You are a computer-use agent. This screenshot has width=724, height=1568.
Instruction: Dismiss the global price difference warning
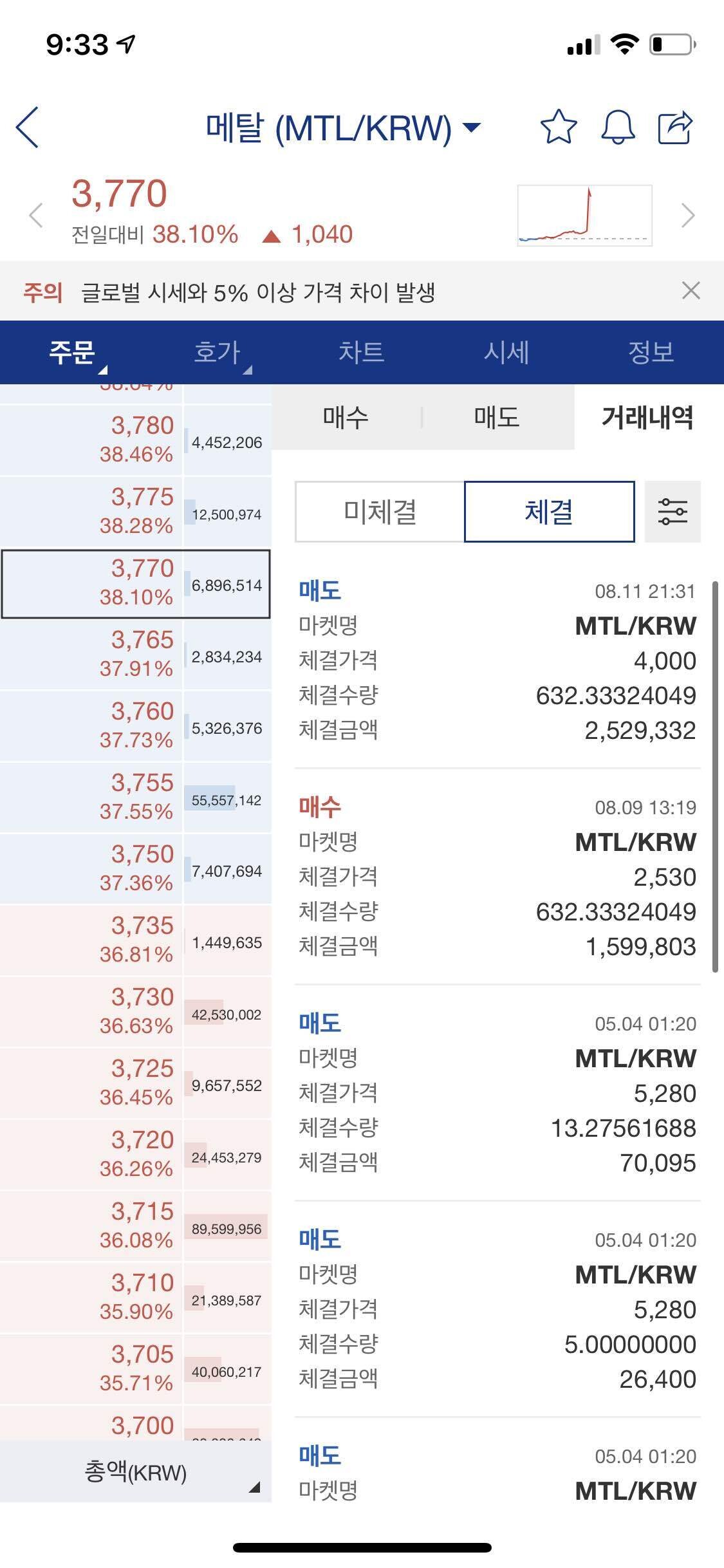pos(692,292)
